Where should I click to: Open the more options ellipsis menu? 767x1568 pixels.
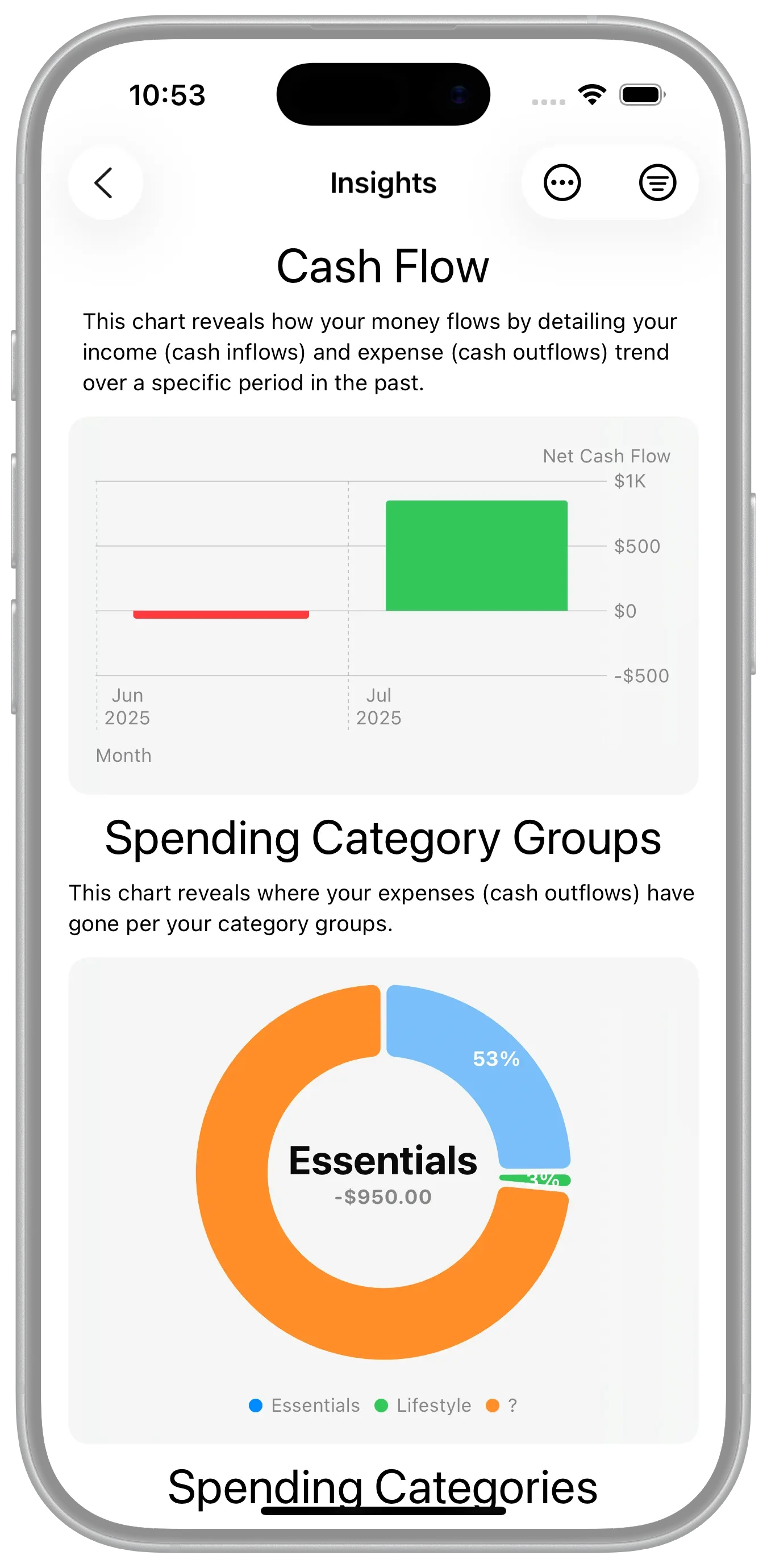pyautogui.click(x=561, y=182)
